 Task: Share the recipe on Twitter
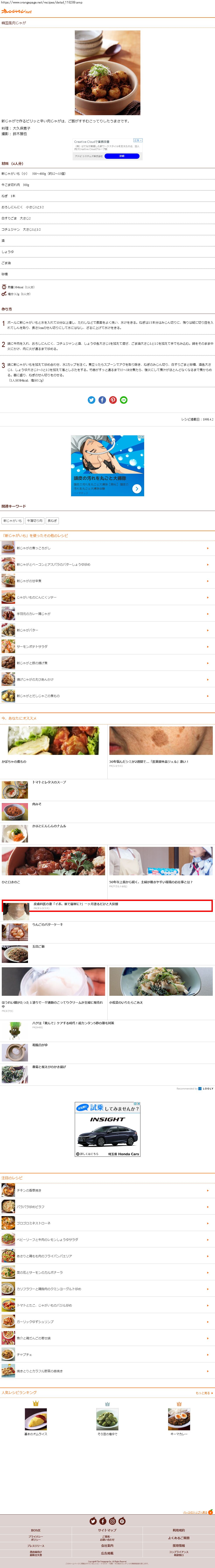coord(92,400)
